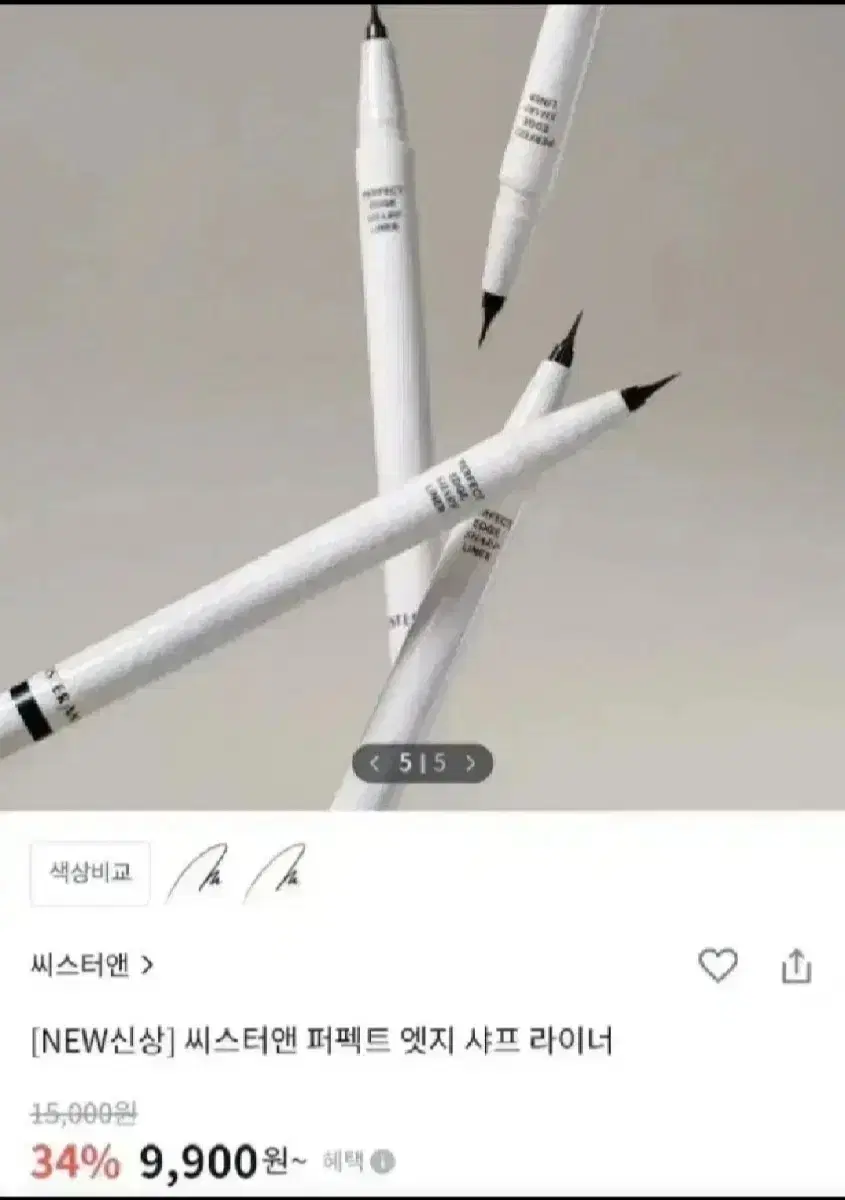Share the product via the upload-arrow icon
This screenshot has width=845, height=1200.
pos(794,966)
